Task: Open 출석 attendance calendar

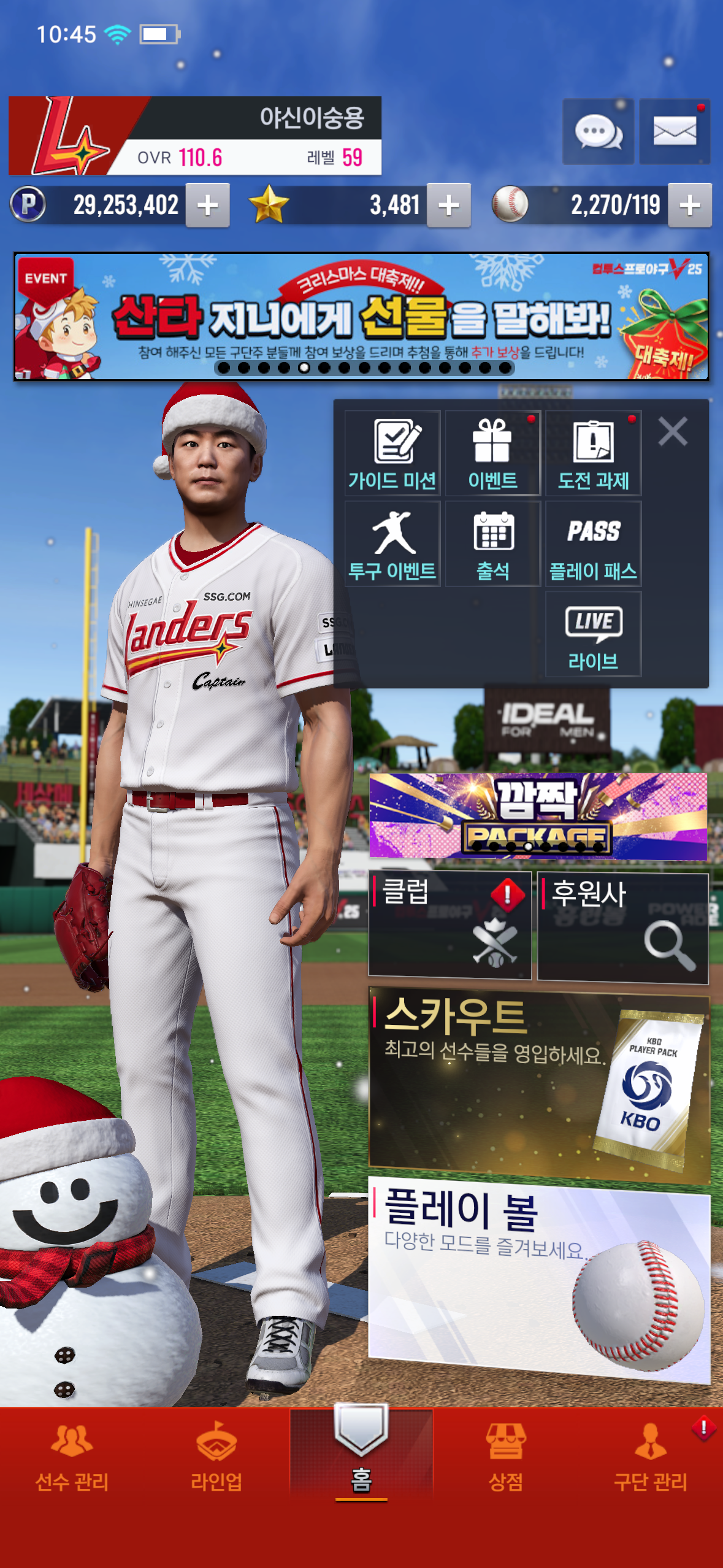Action: [x=492, y=544]
